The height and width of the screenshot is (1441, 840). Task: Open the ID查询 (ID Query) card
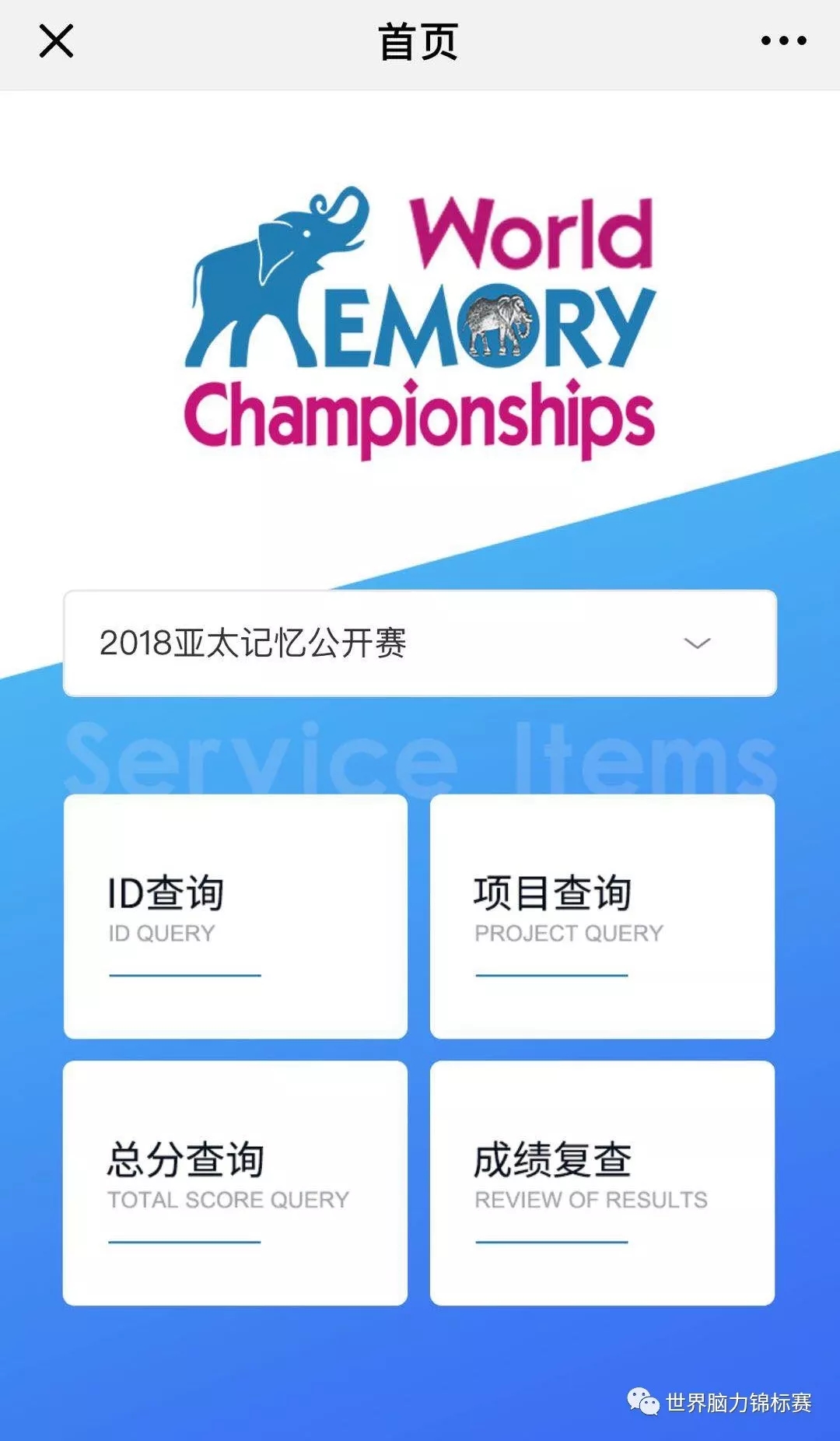(236, 917)
